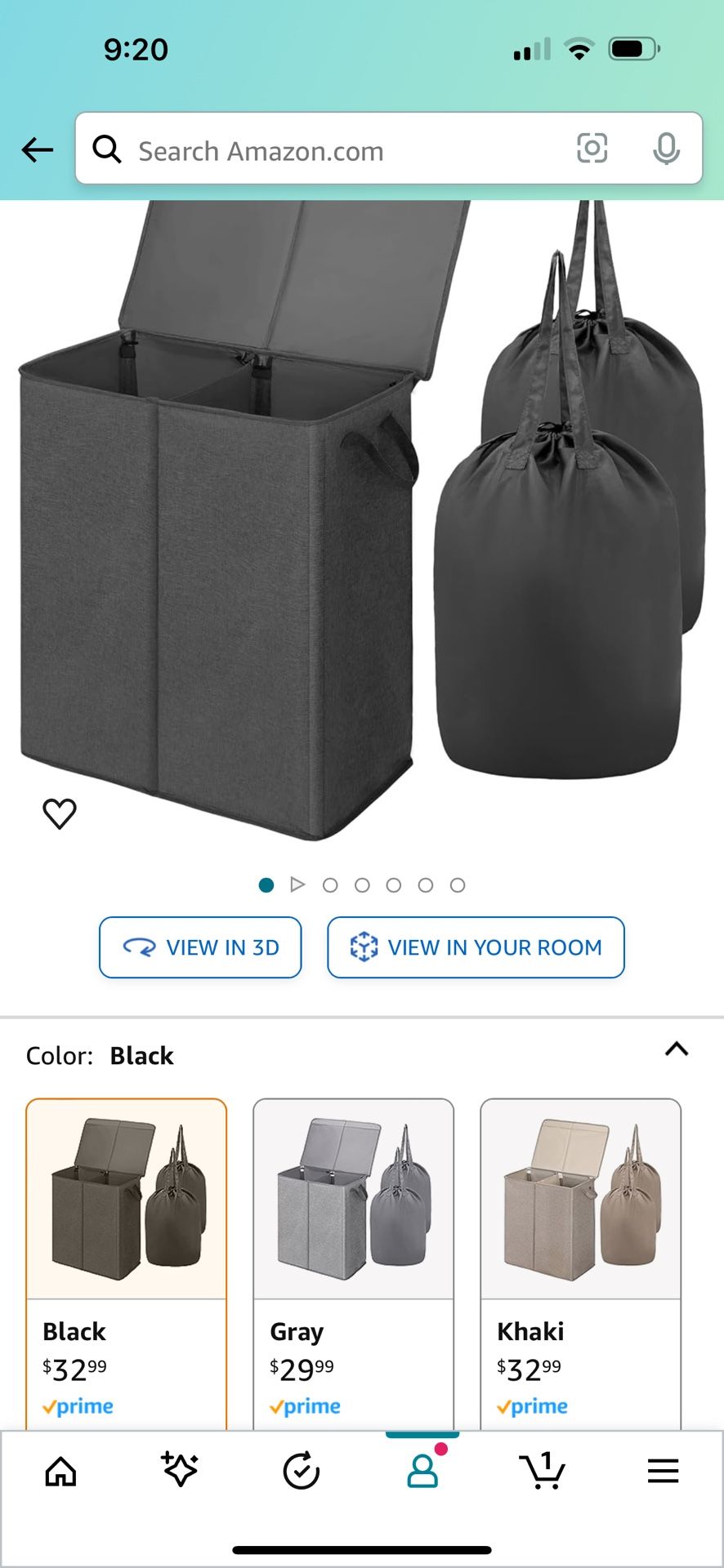Open the shopping cart
Image resolution: width=724 pixels, height=1568 pixels.
[543, 1470]
